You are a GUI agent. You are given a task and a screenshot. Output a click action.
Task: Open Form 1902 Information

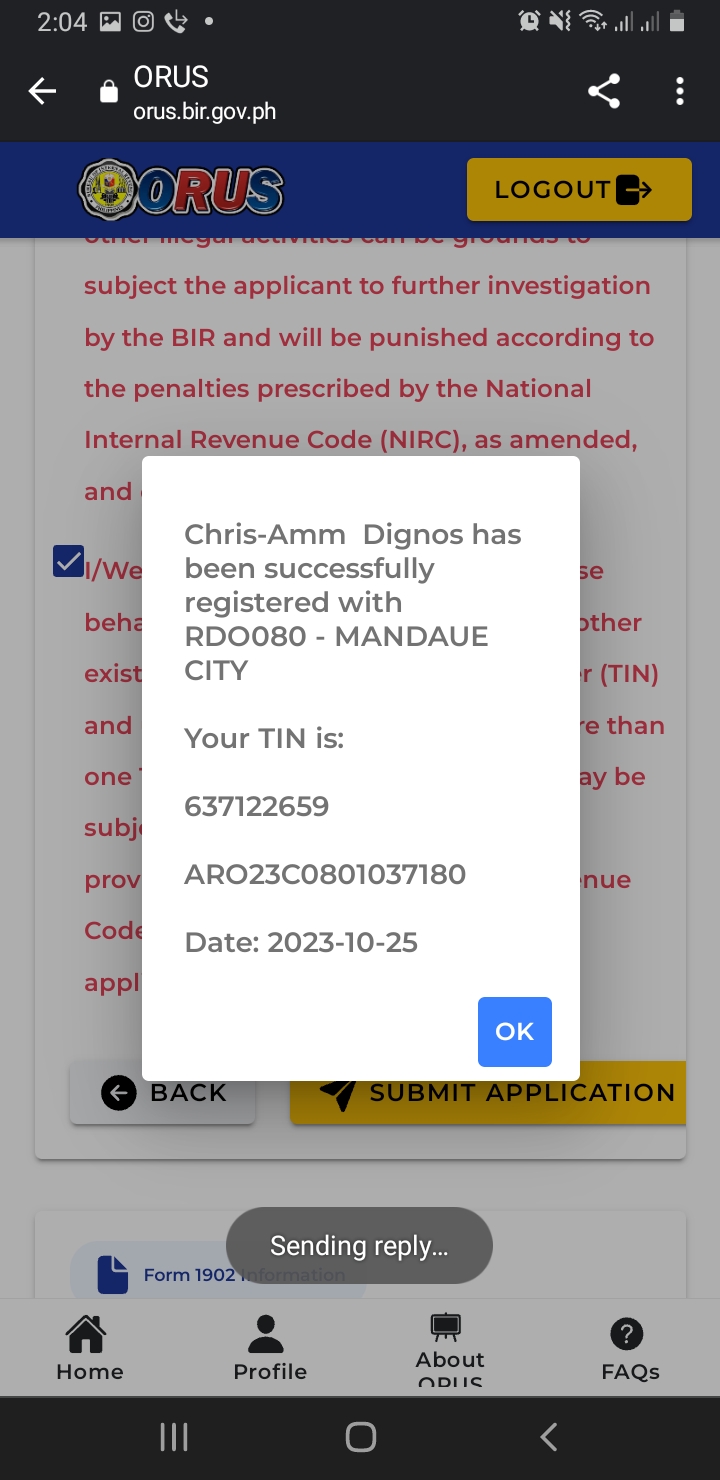(x=217, y=1274)
